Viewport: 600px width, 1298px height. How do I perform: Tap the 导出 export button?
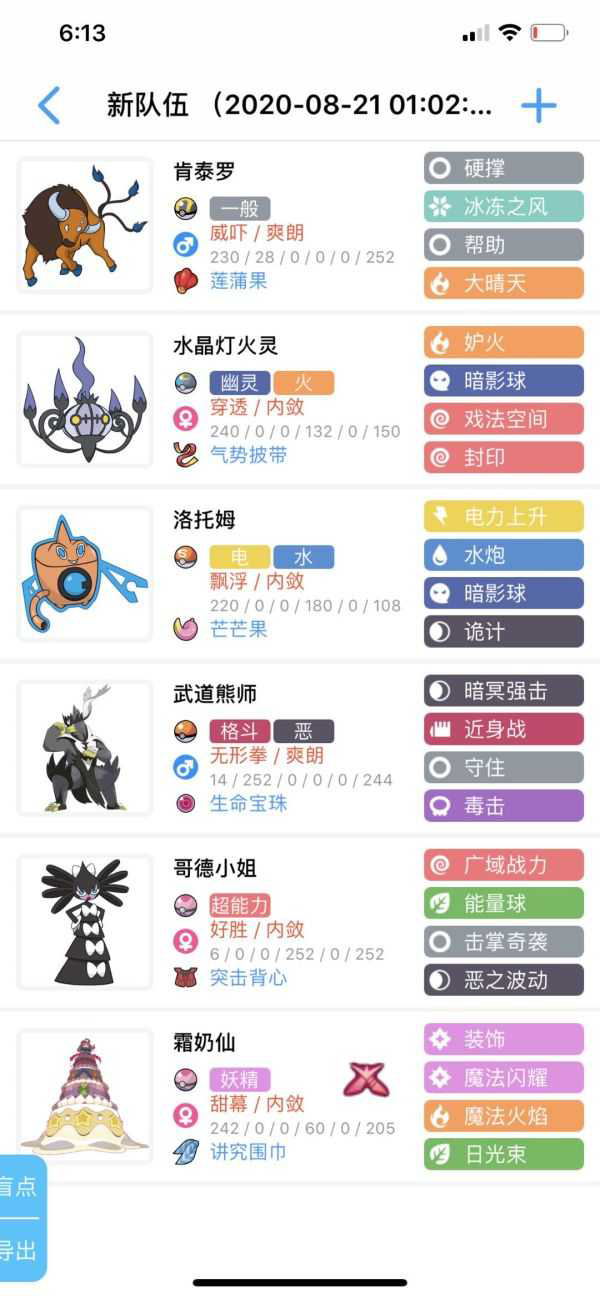(x=20, y=1250)
